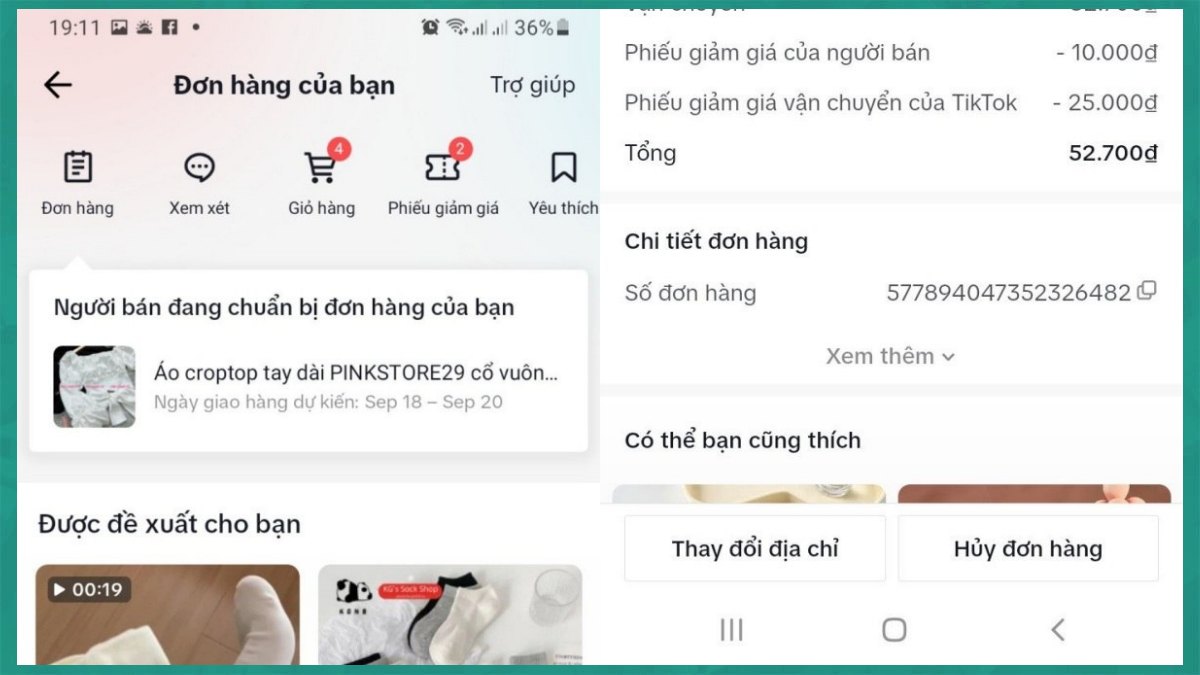Screen dimensions: 1200x675
Task: Open the suggested socks product card
Action: (450, 615)
